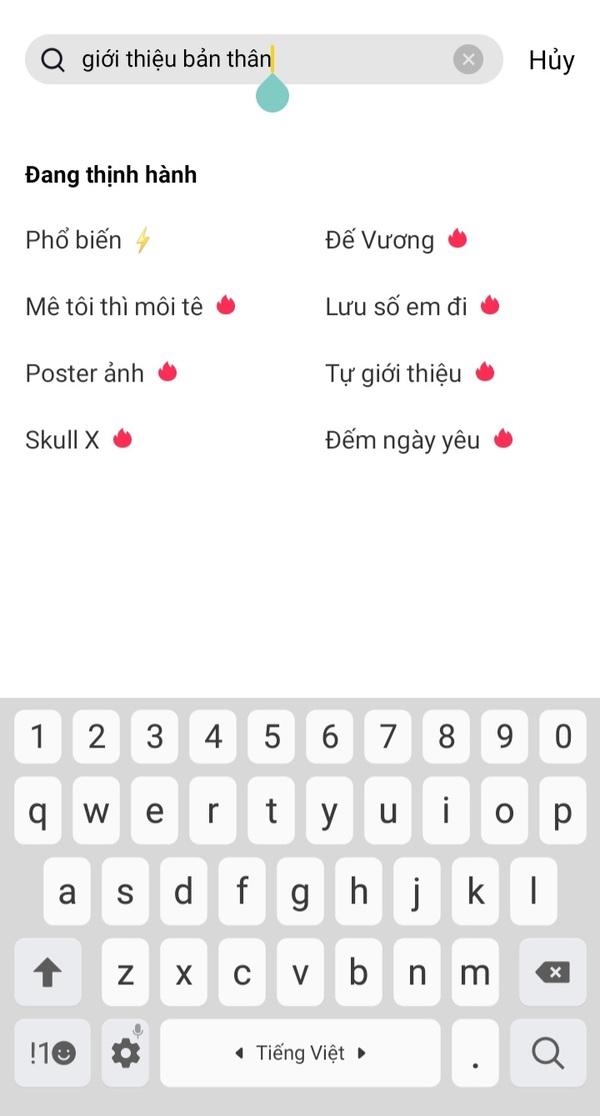
Task: Select trending term 'Đế Vương'
Action: (x=380, y=240)
